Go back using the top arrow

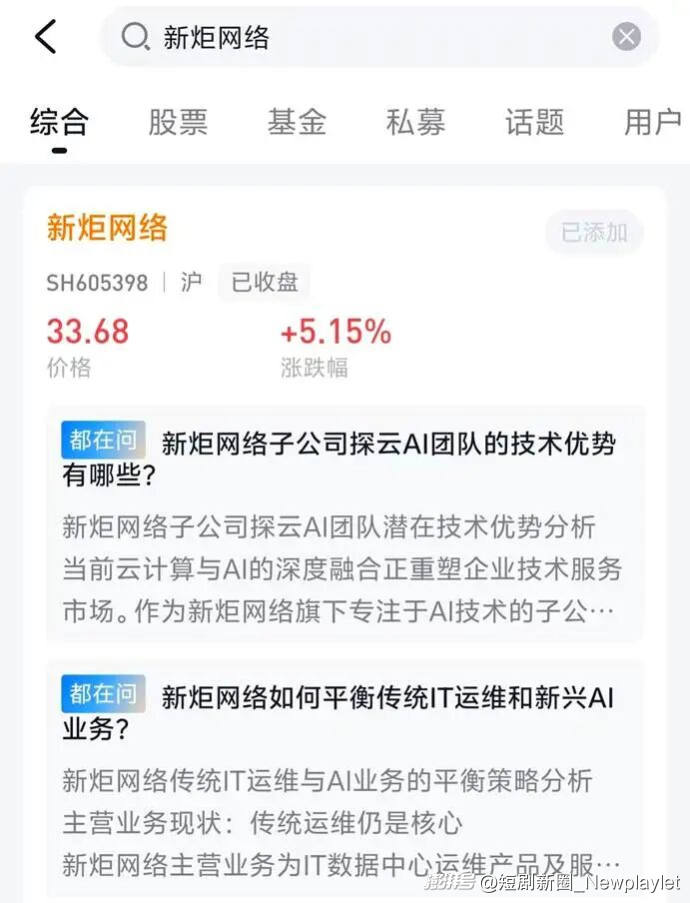(x=45, y=37)
